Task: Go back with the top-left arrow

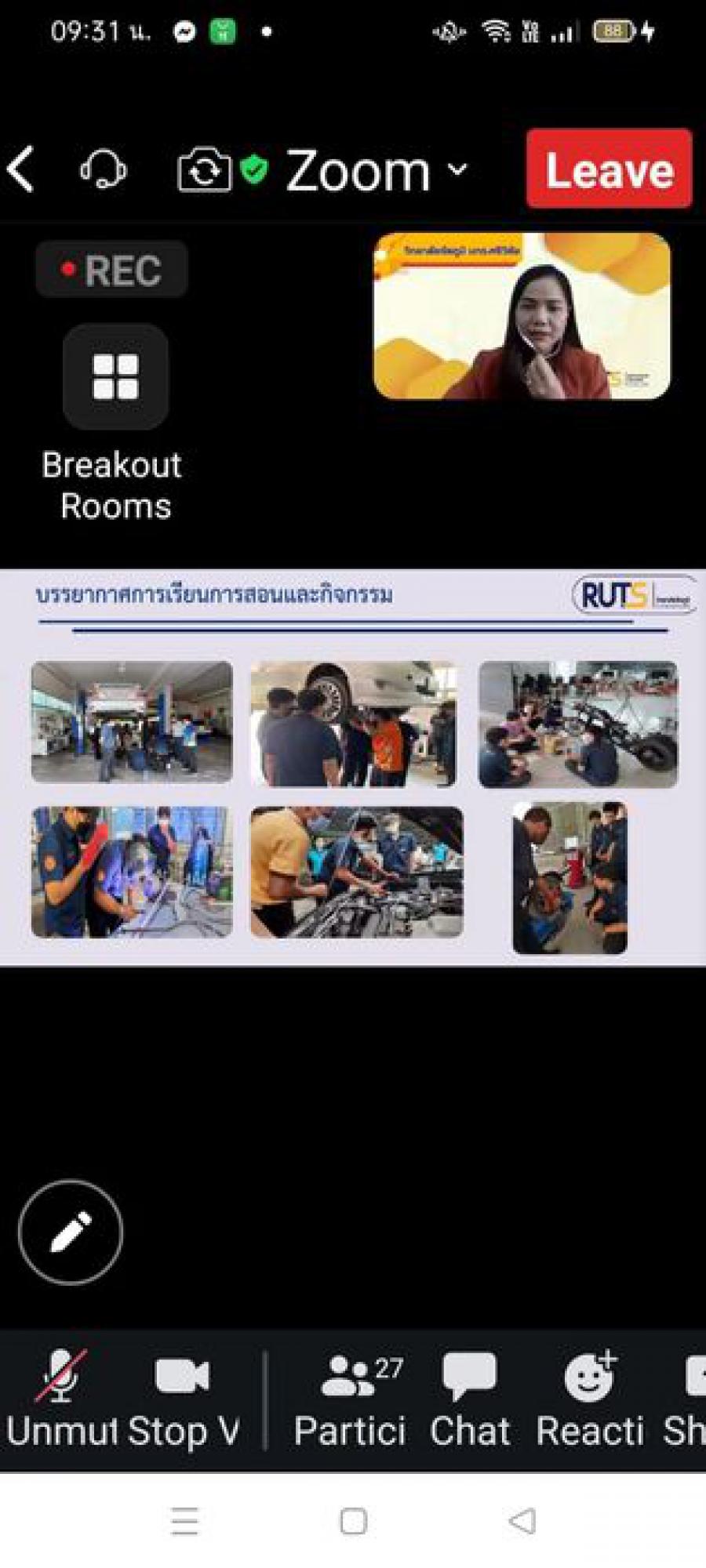Action: (22, 169)
